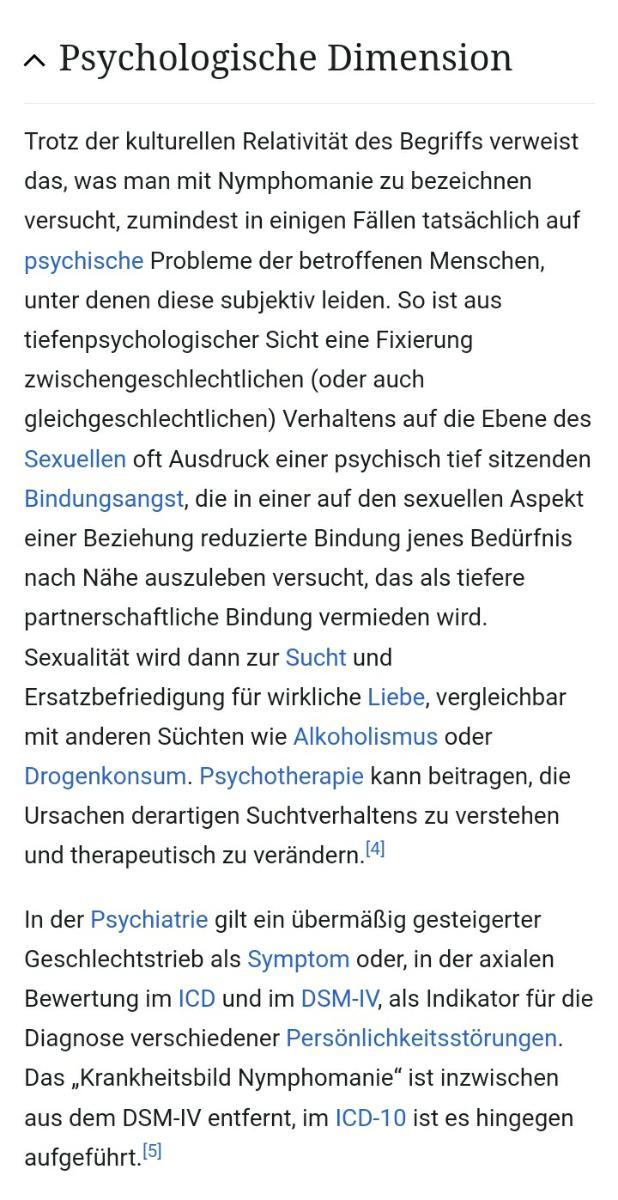Jump to footnote reference 5
Viewport: 618px width, 1200px height.
click(151, 1153)
